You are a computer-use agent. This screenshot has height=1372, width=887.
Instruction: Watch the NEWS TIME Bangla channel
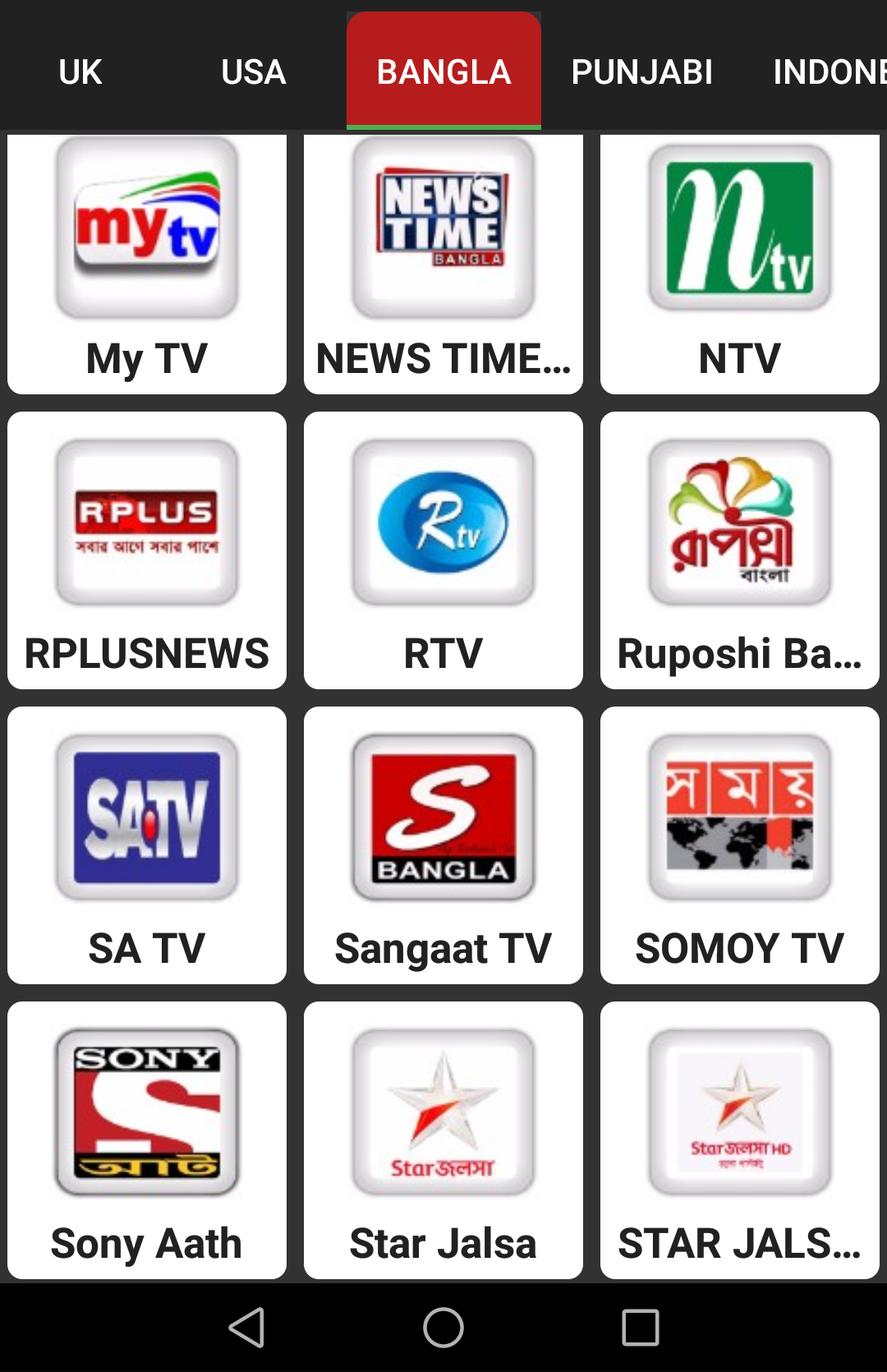pyautogui.click(x=443, y=263)
